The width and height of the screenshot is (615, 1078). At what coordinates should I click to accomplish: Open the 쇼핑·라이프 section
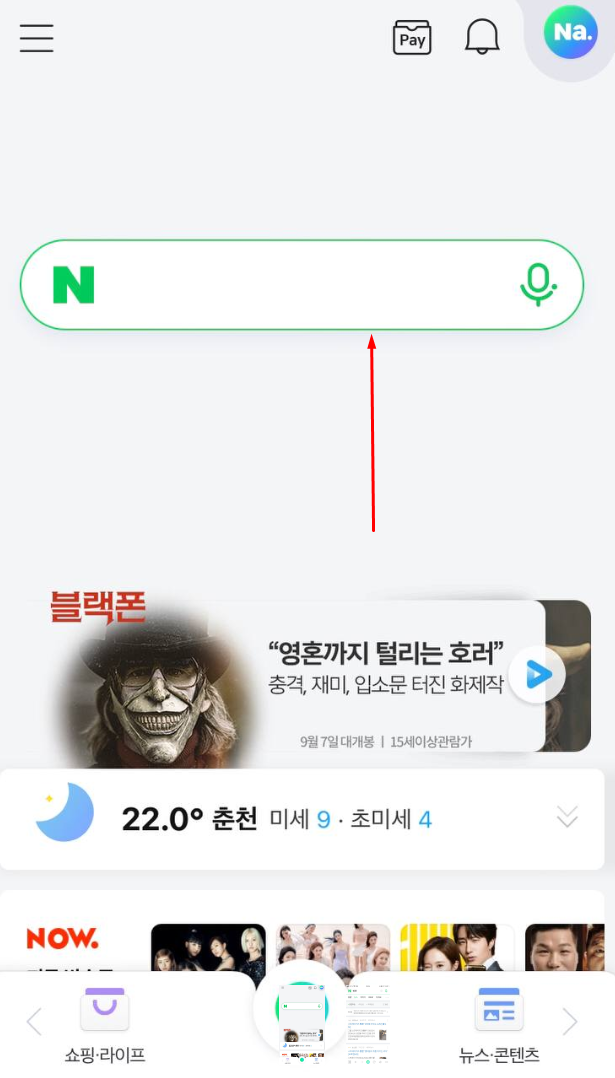pyautogui.click(x=105, y=1022)
